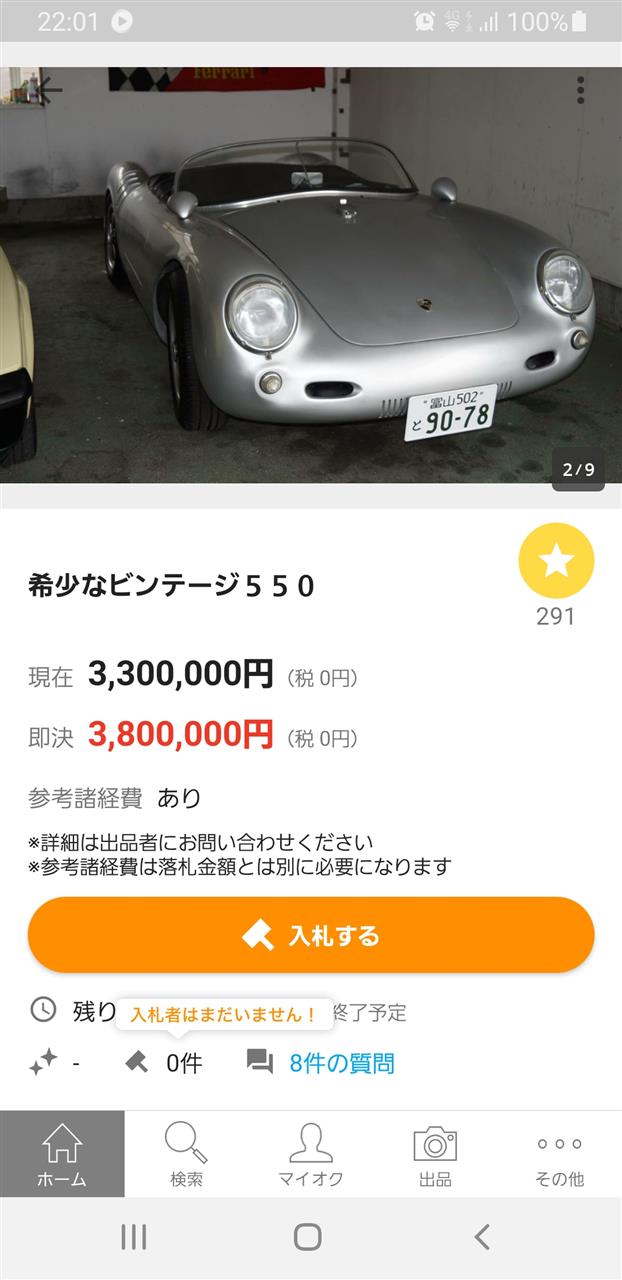Go to the 出品 listing tab
This screenshot has height=1280, width=622.
pos(435,1154)
